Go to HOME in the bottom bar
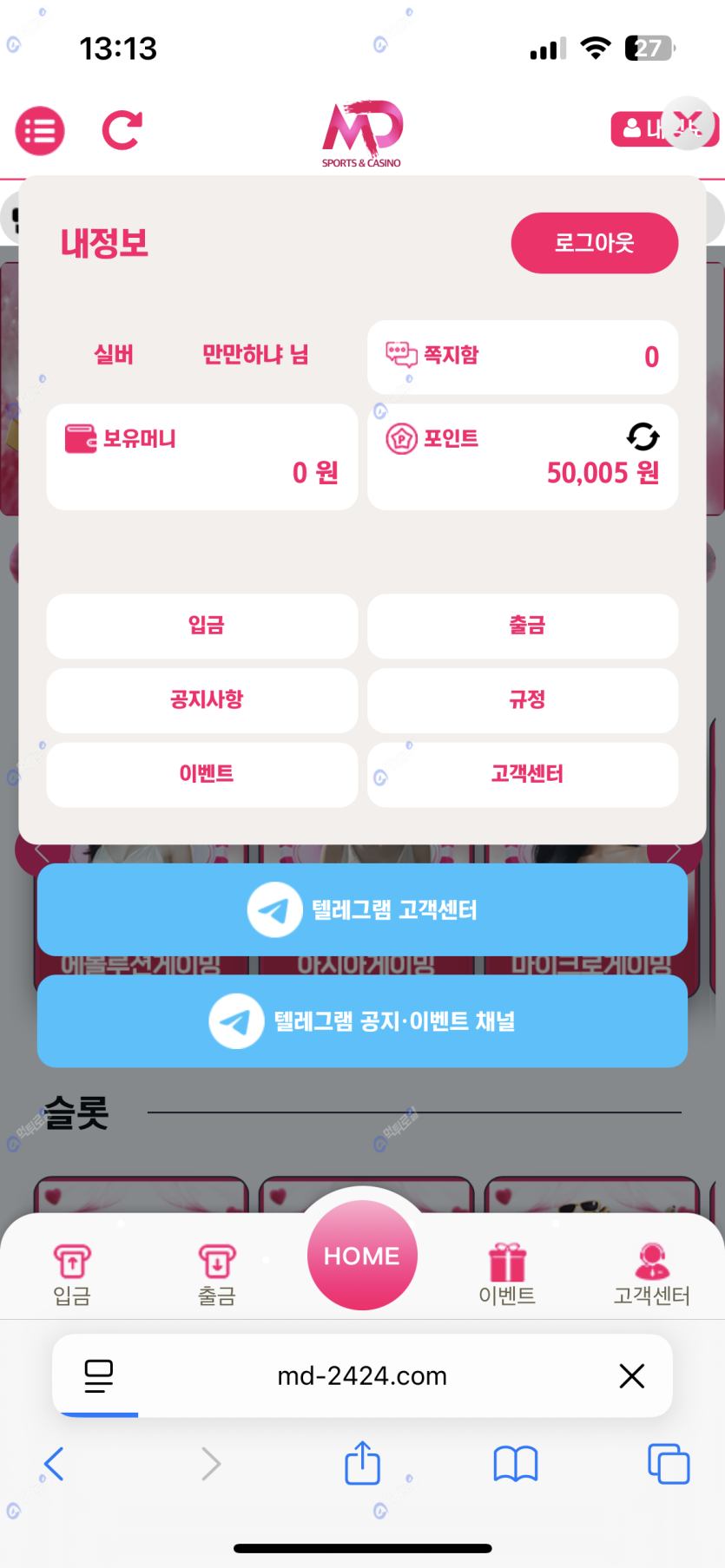 coord(362,1255)
